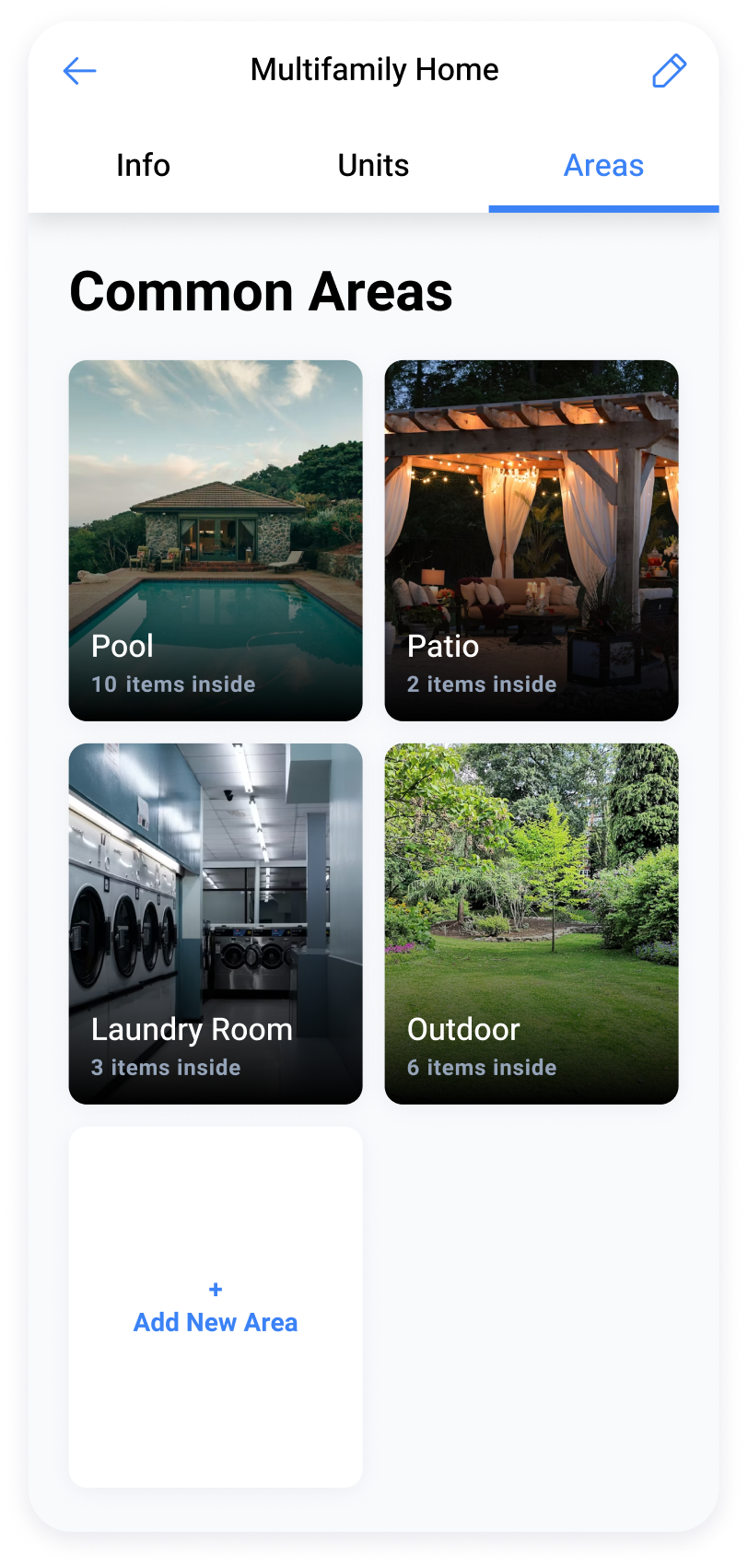This screenshot has height=1568, width=748.
Task: Open the Pool area card
Action: click(216, 540)
